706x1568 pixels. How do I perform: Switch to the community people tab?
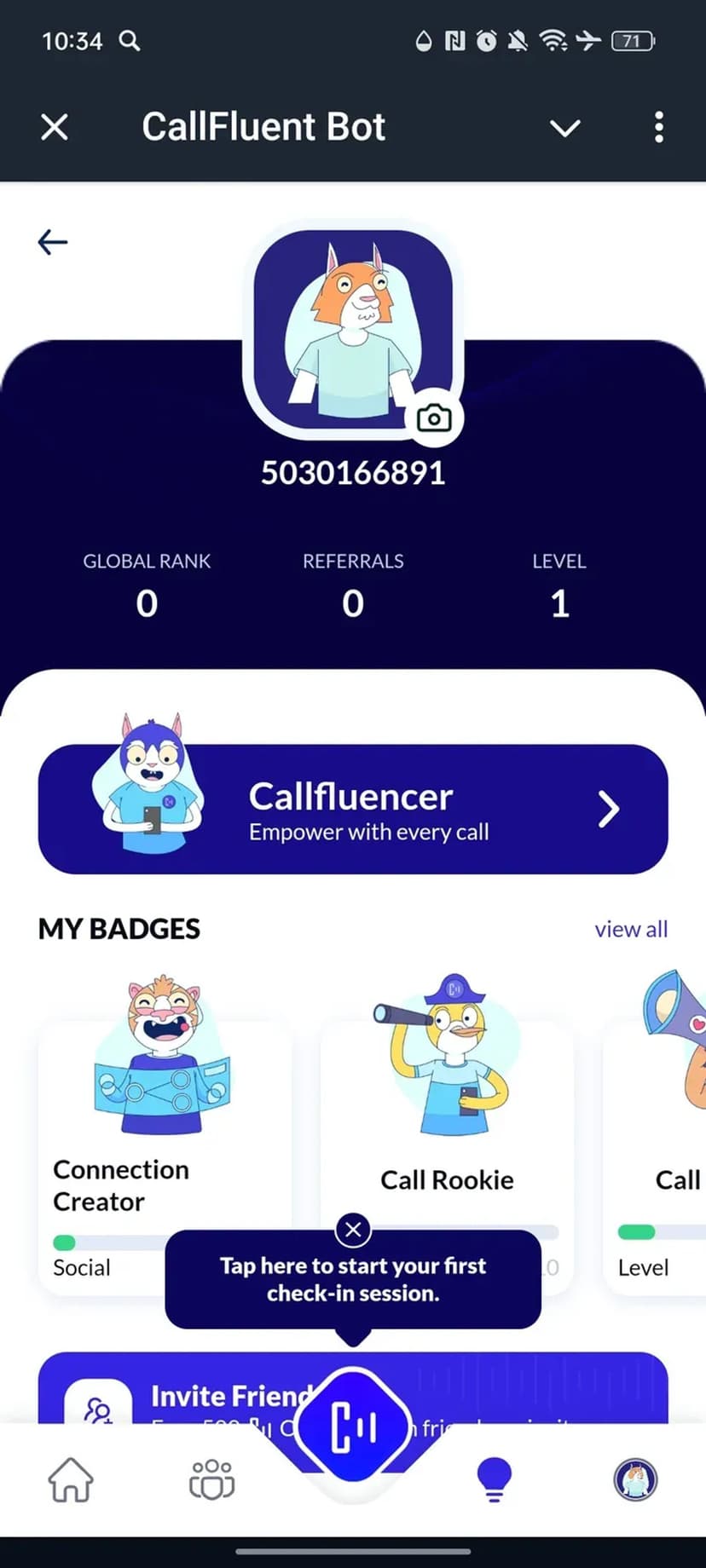(x=211, y=1479)
